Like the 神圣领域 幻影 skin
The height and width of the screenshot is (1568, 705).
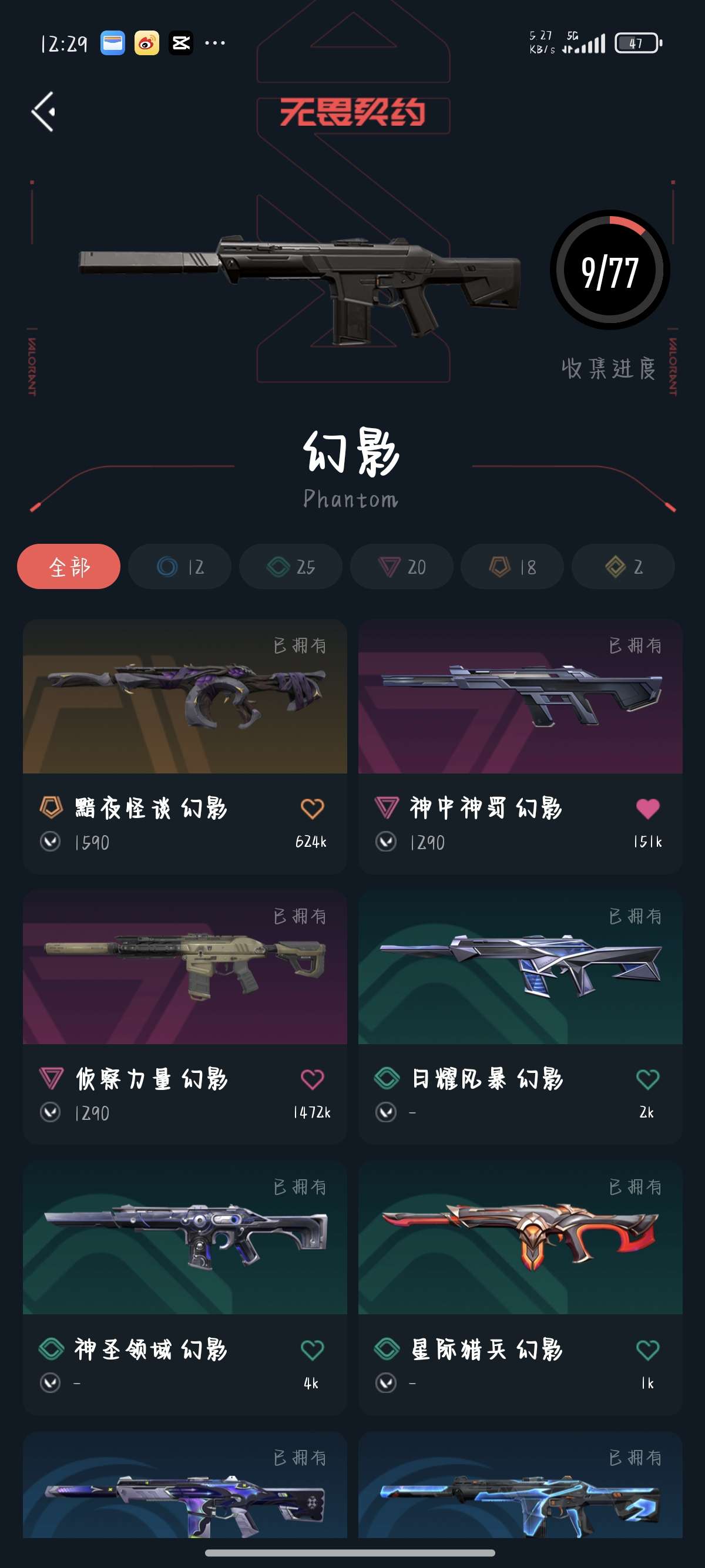point(313,1350)
